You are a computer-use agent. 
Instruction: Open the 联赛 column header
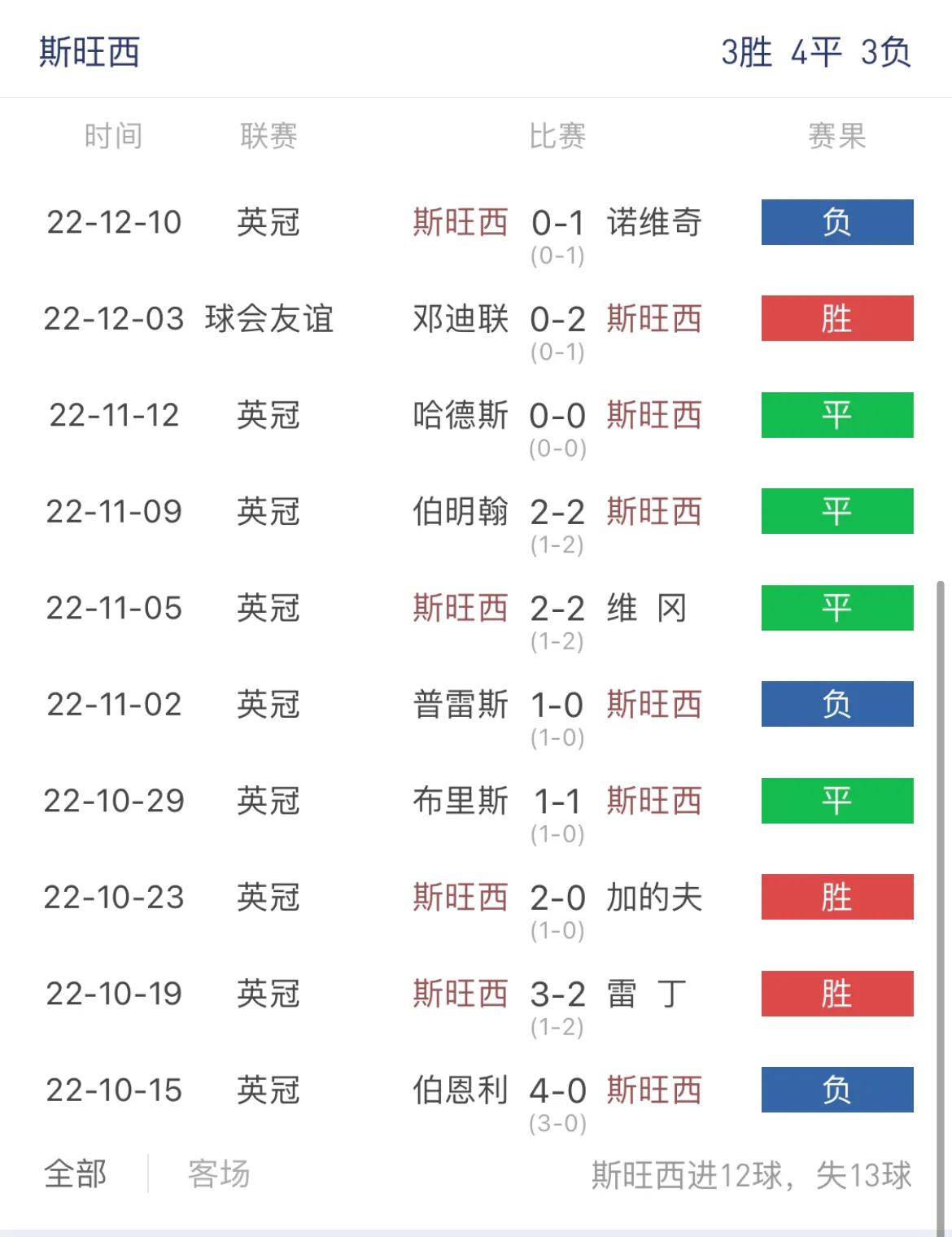269,135
